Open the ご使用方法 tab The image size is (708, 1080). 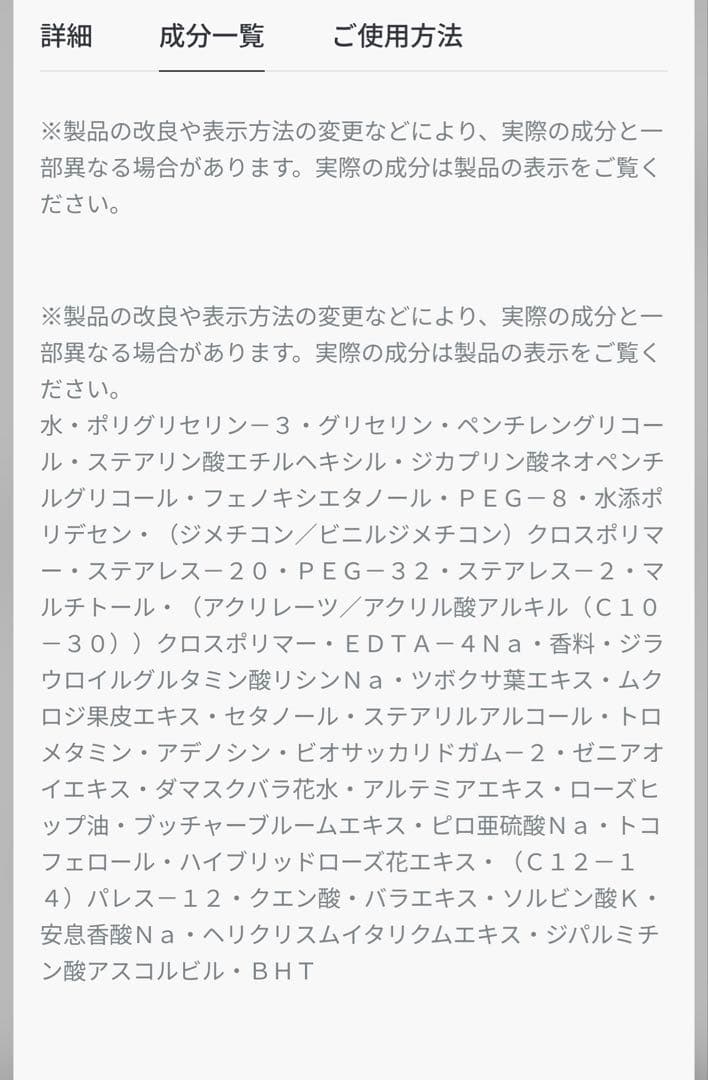(x=397, y=37)
